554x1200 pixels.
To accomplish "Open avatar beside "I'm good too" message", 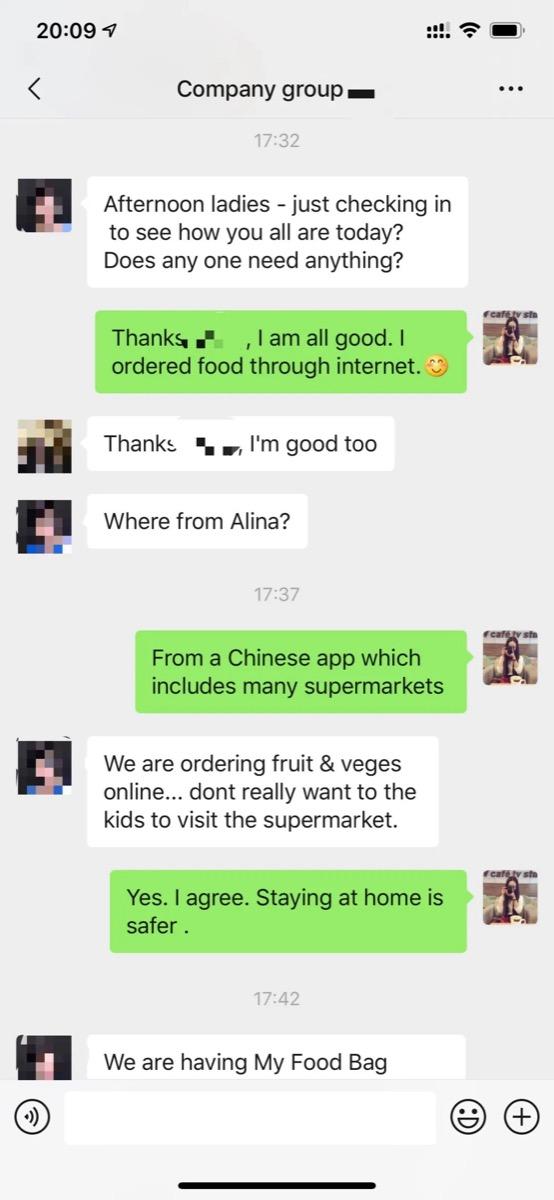I will [44, 445].
